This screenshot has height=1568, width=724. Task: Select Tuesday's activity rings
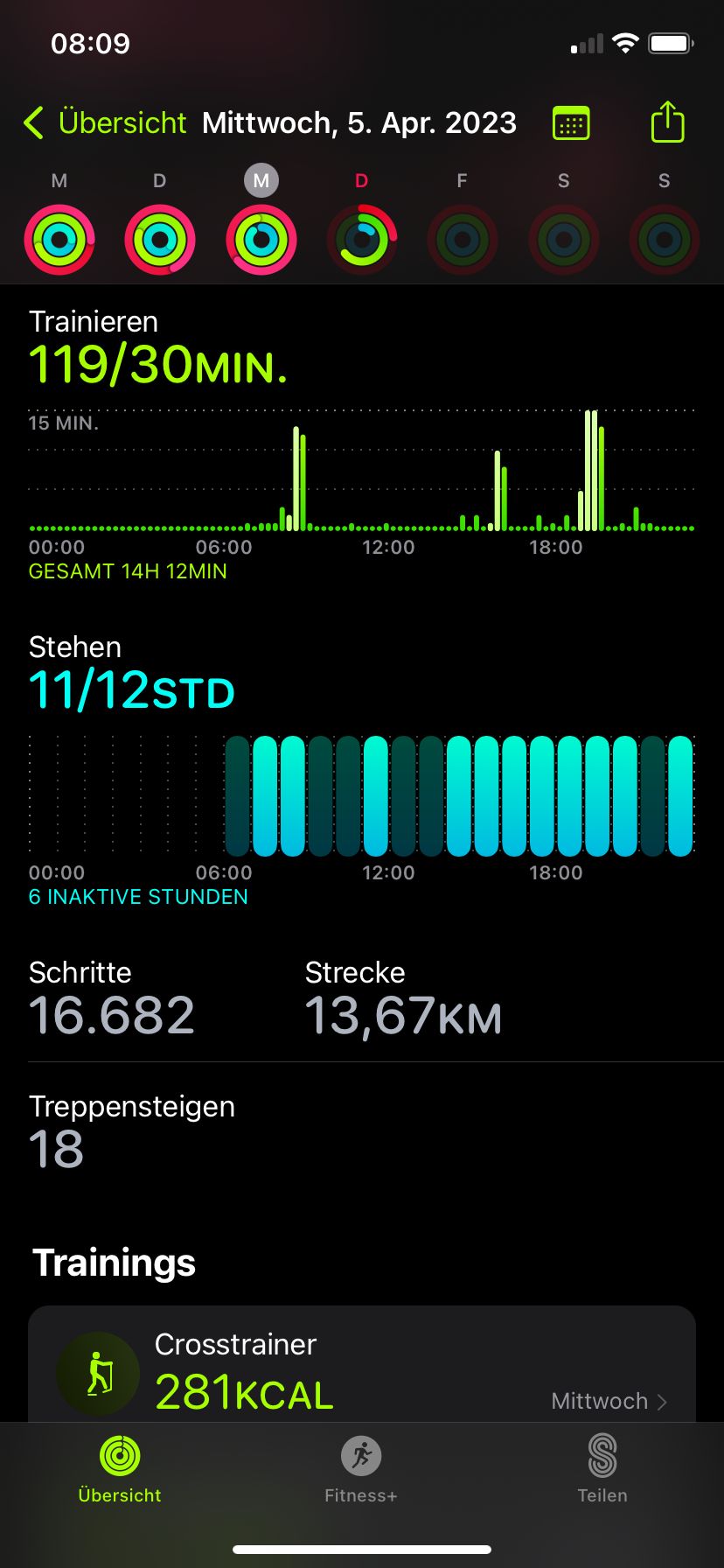click(x=160, y=239)
